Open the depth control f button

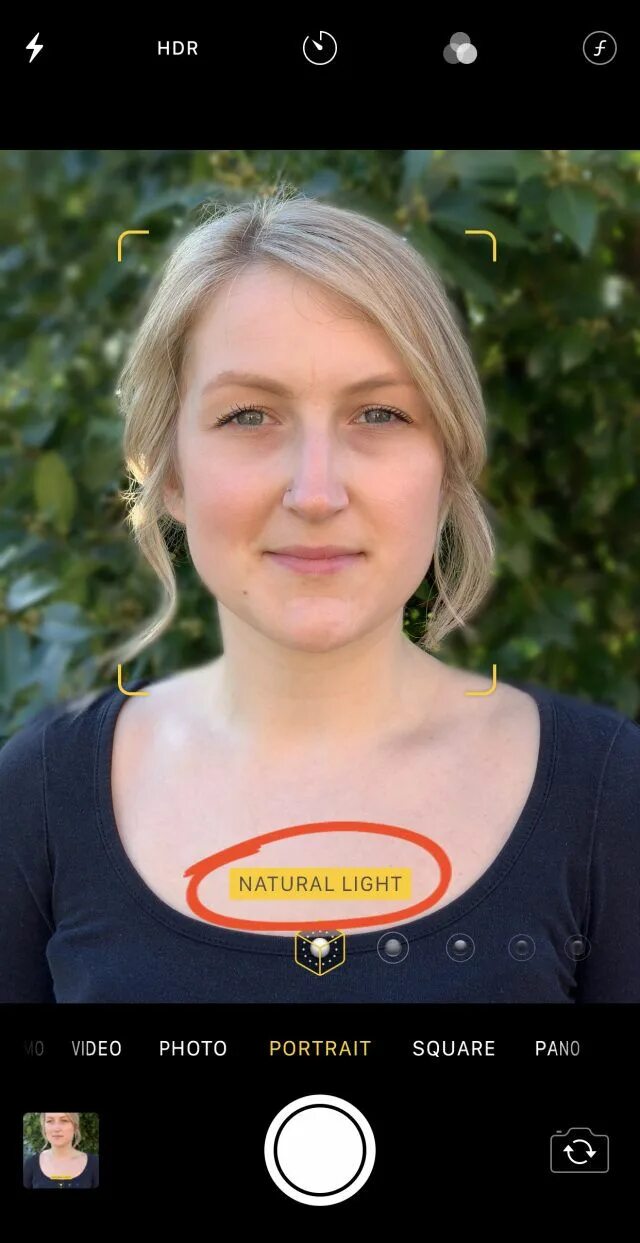[600, 48]
